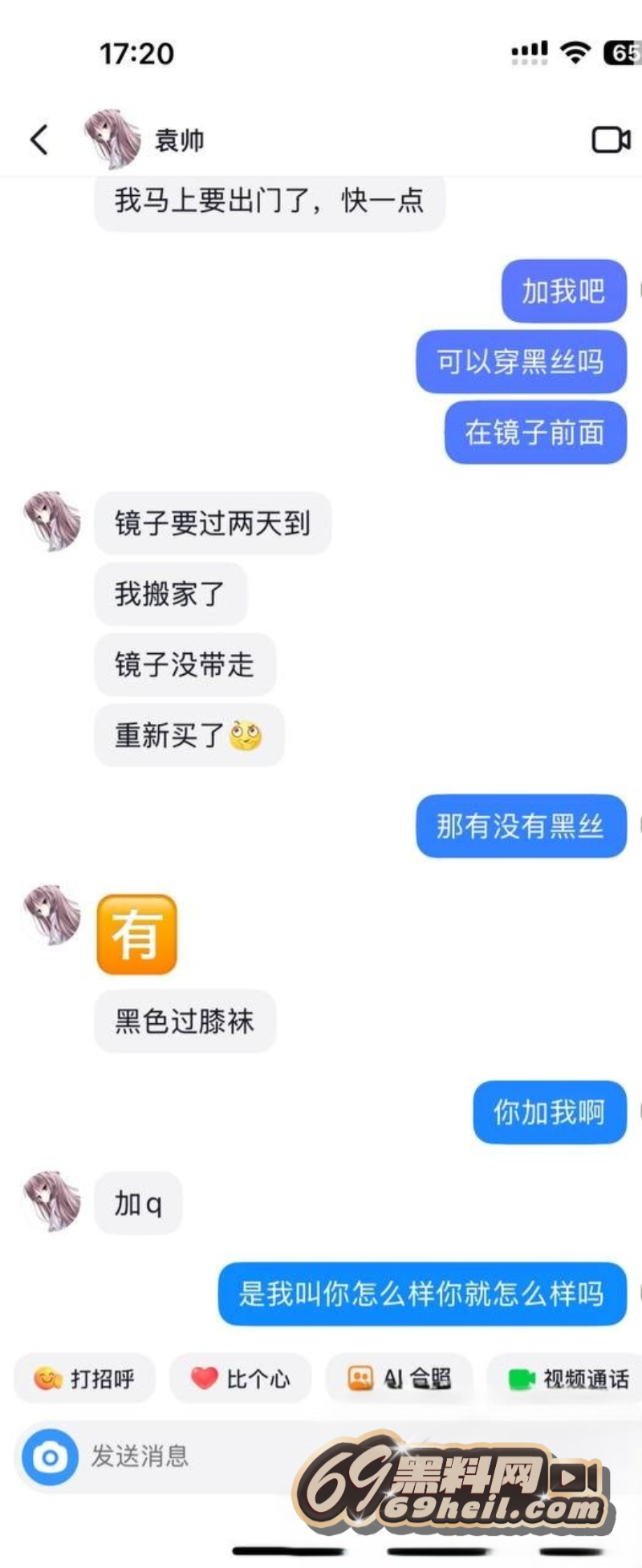The image size is (642, 1568).
Task: Open the AI 合照 feature chip
Action: (399, 1379)
